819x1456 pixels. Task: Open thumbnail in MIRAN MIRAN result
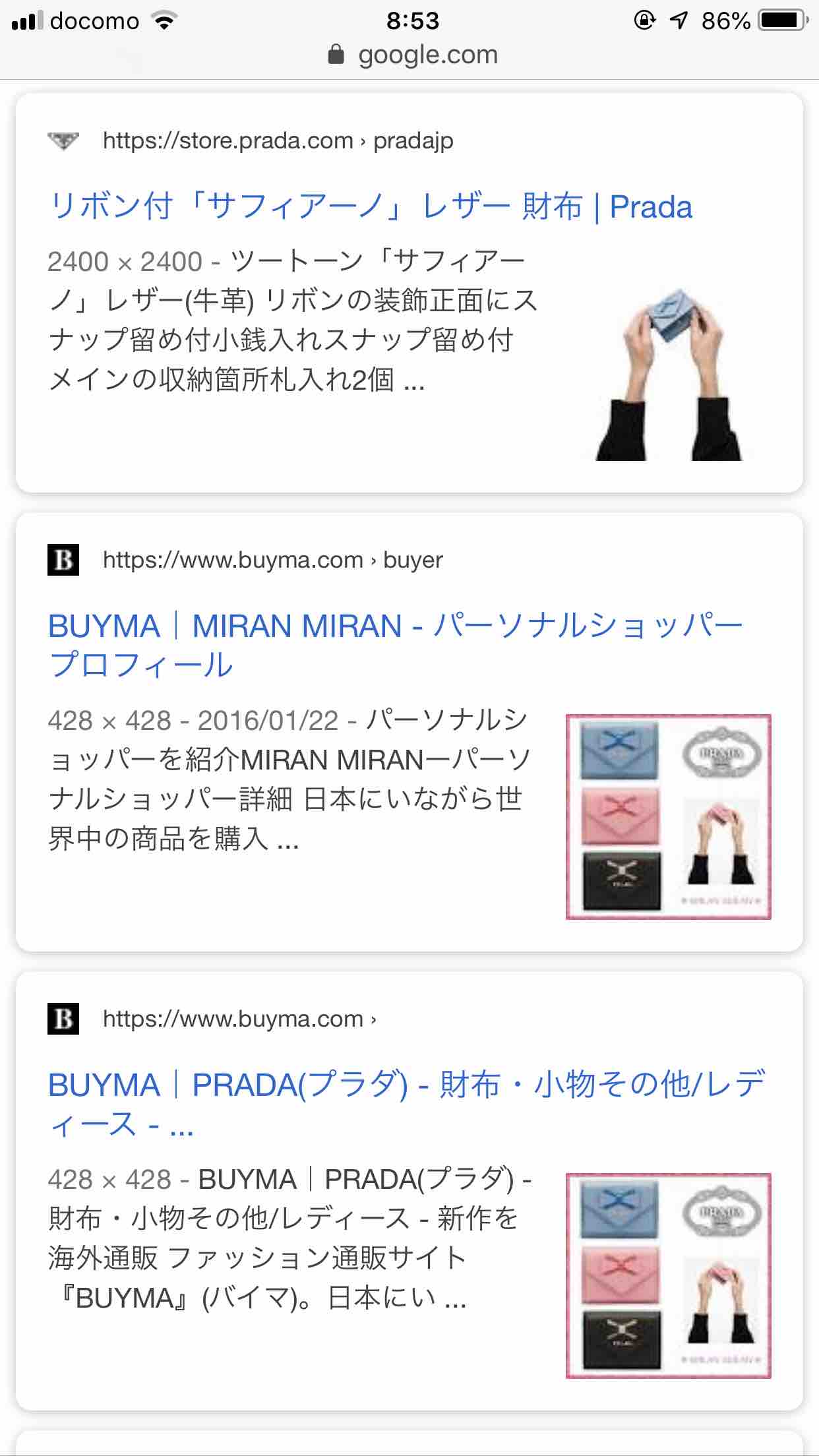pos(668,816)
